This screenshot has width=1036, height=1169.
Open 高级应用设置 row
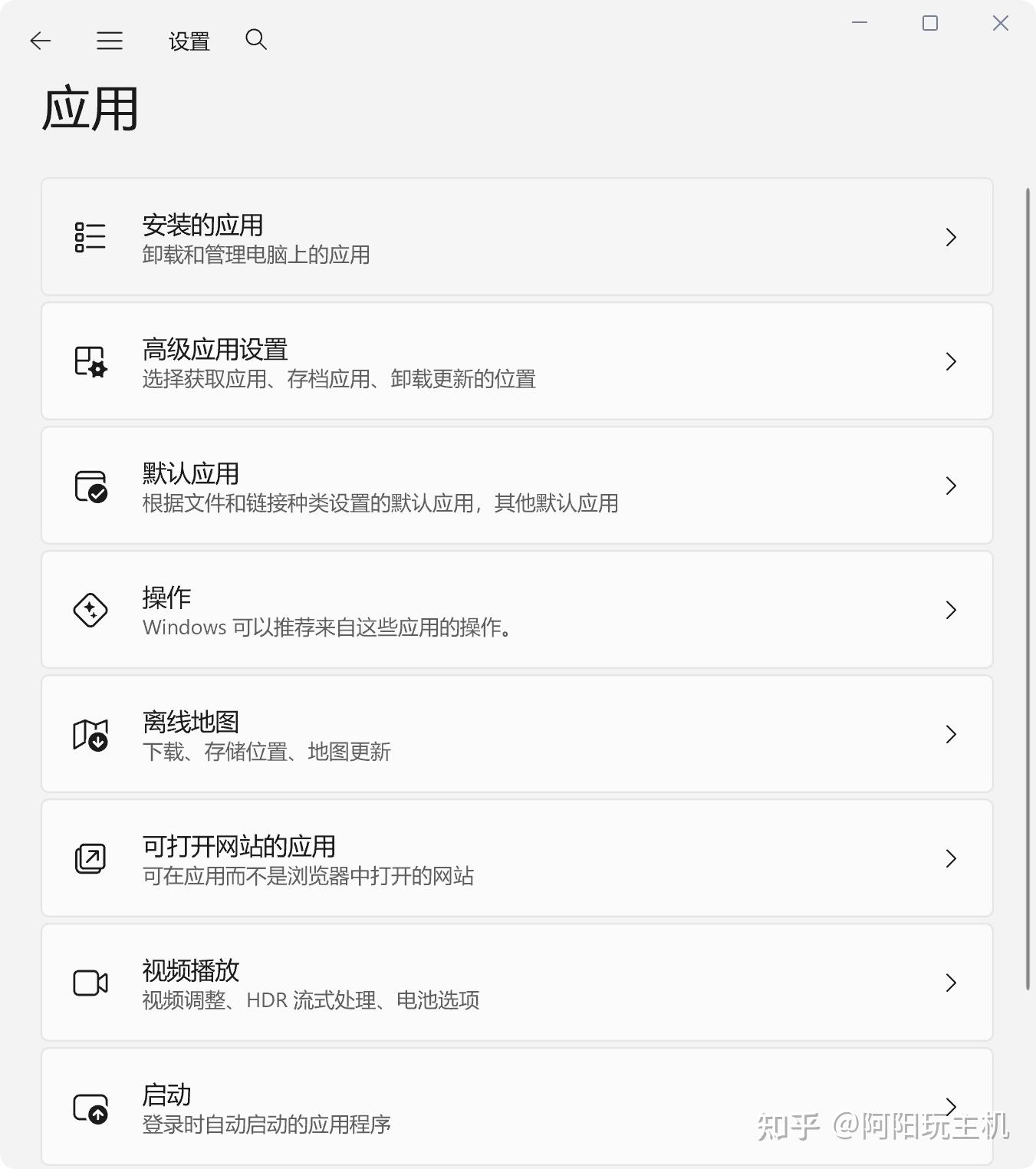pyautogui.click(x=517, y=361)
